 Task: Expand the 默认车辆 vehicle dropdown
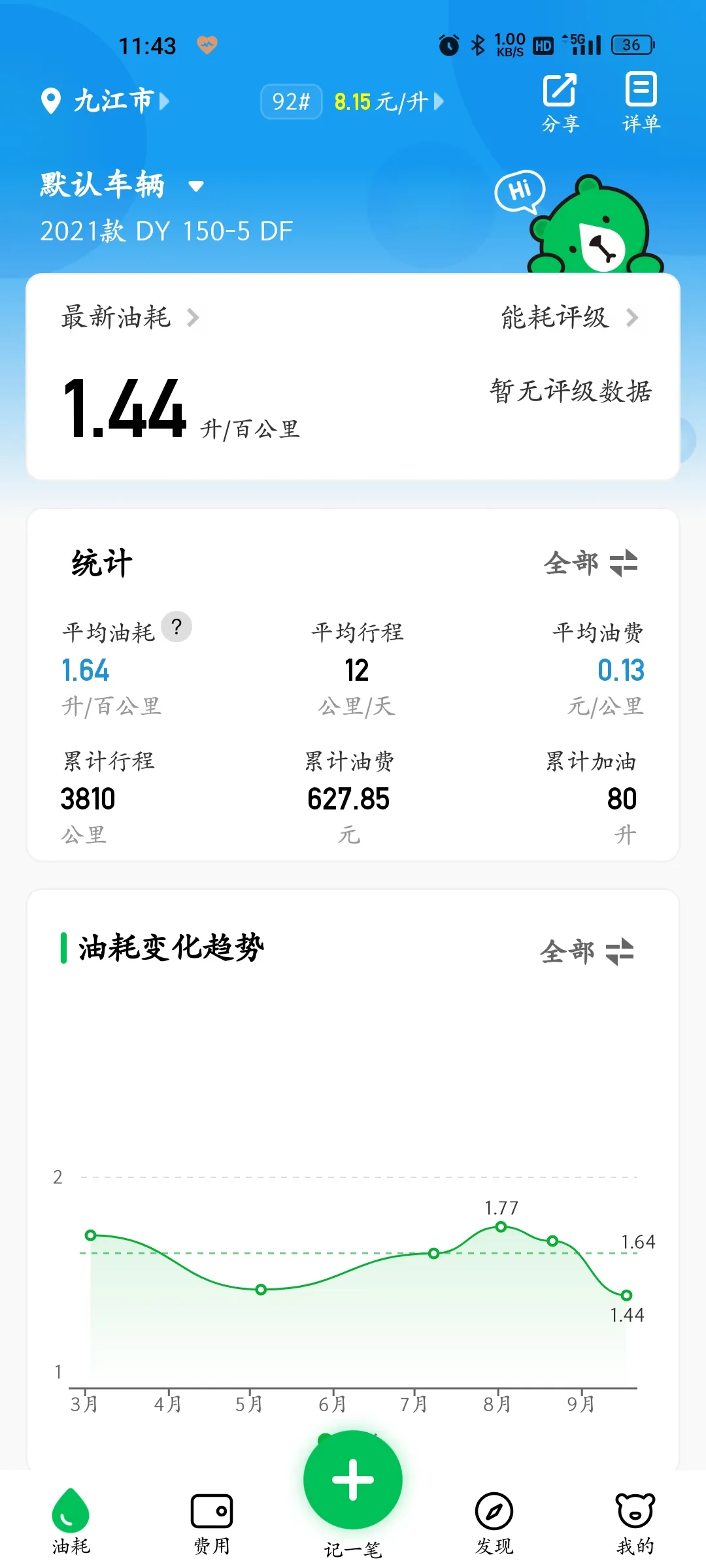click(x=122, y=185)
